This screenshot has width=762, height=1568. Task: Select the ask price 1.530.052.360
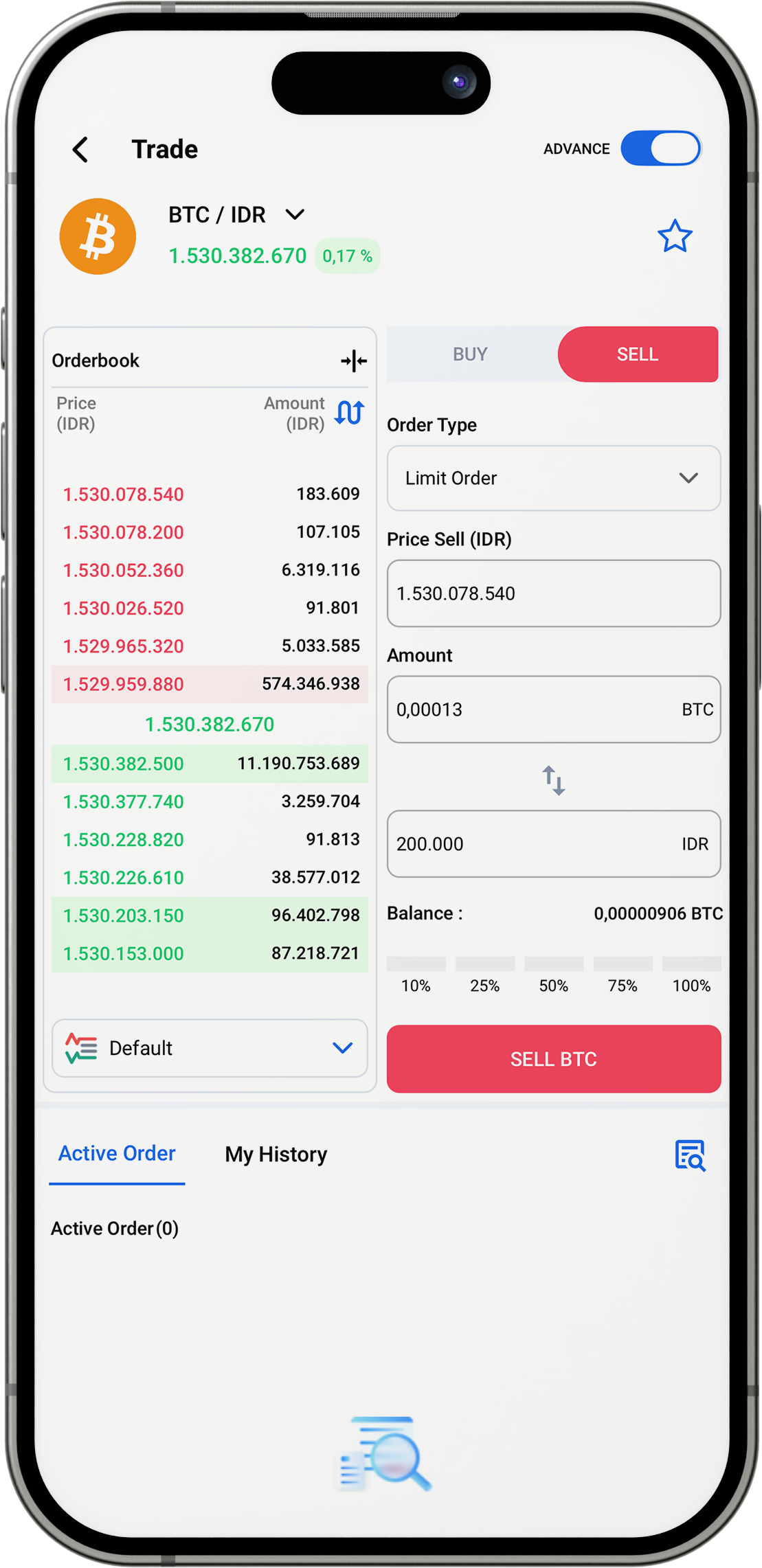pyautogui.click(x=124, y=571)
